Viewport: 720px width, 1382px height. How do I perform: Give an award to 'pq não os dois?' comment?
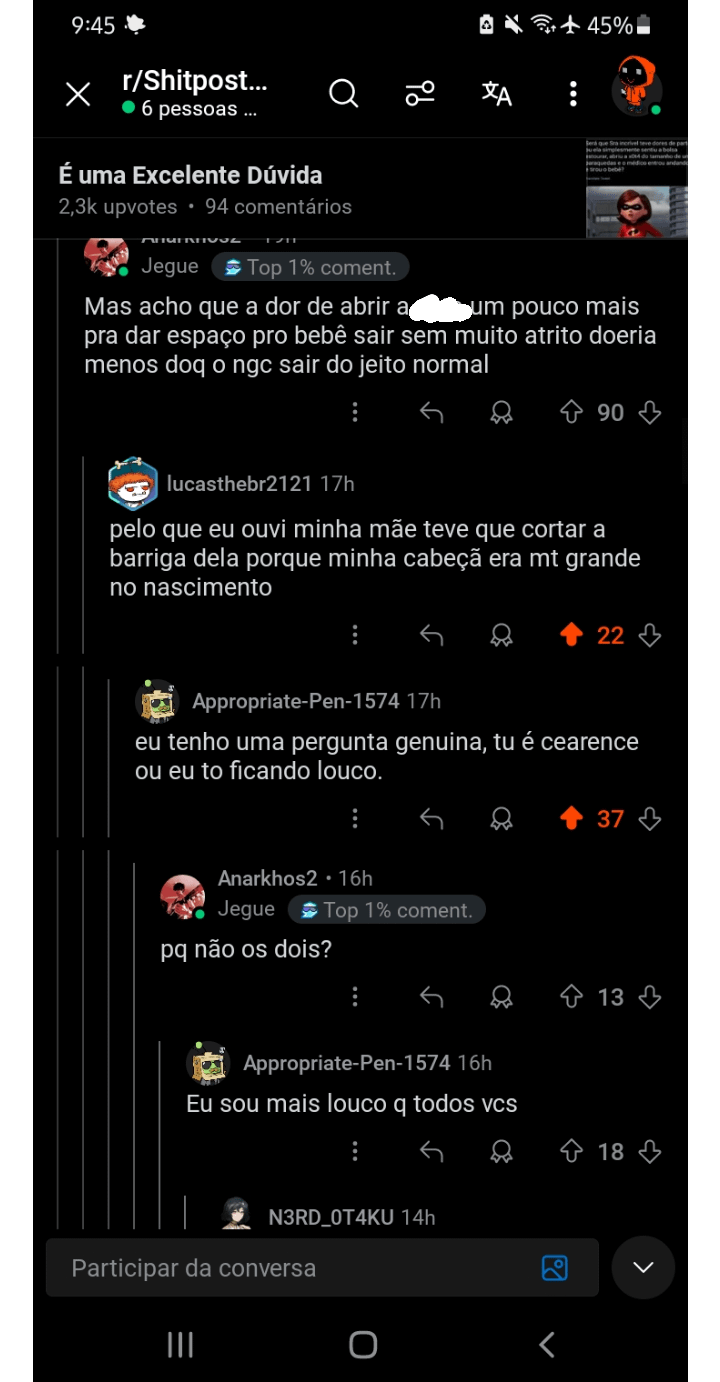tap(501, 997)
